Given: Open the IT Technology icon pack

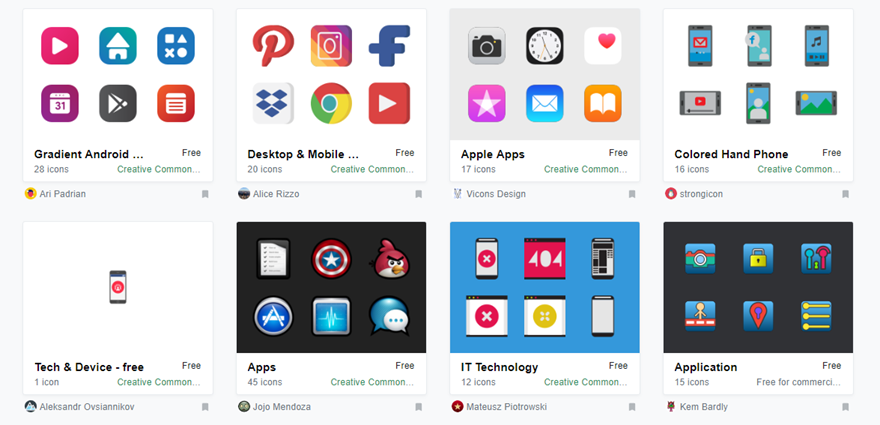Looking at the screenshot, I should pyautogui.click(x=499, y=367).
